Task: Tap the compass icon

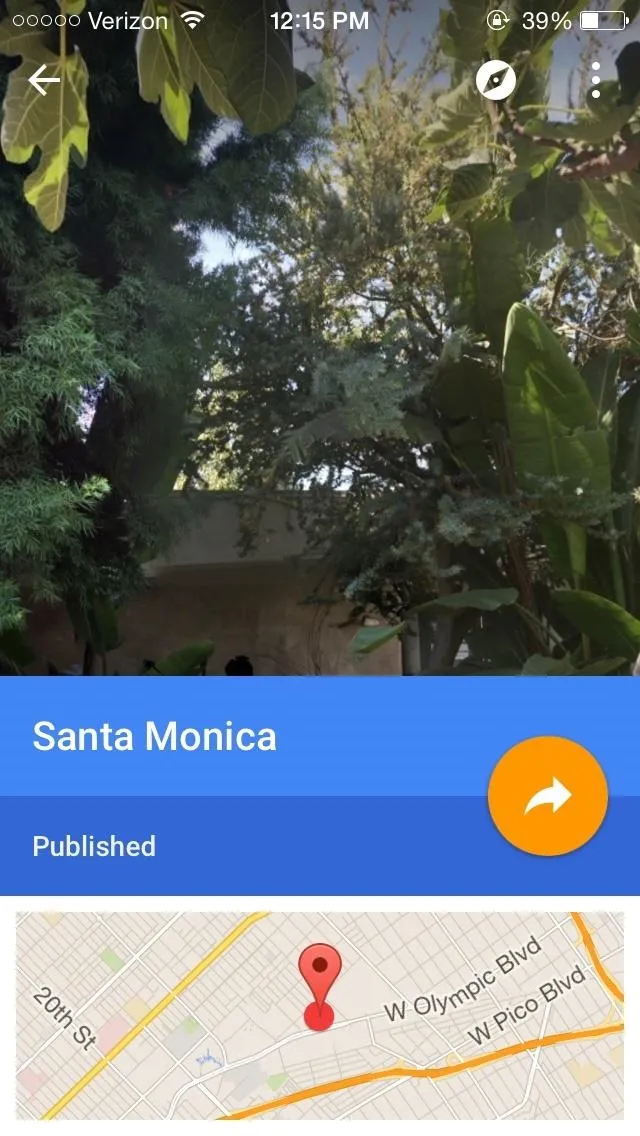Action: 496,80
